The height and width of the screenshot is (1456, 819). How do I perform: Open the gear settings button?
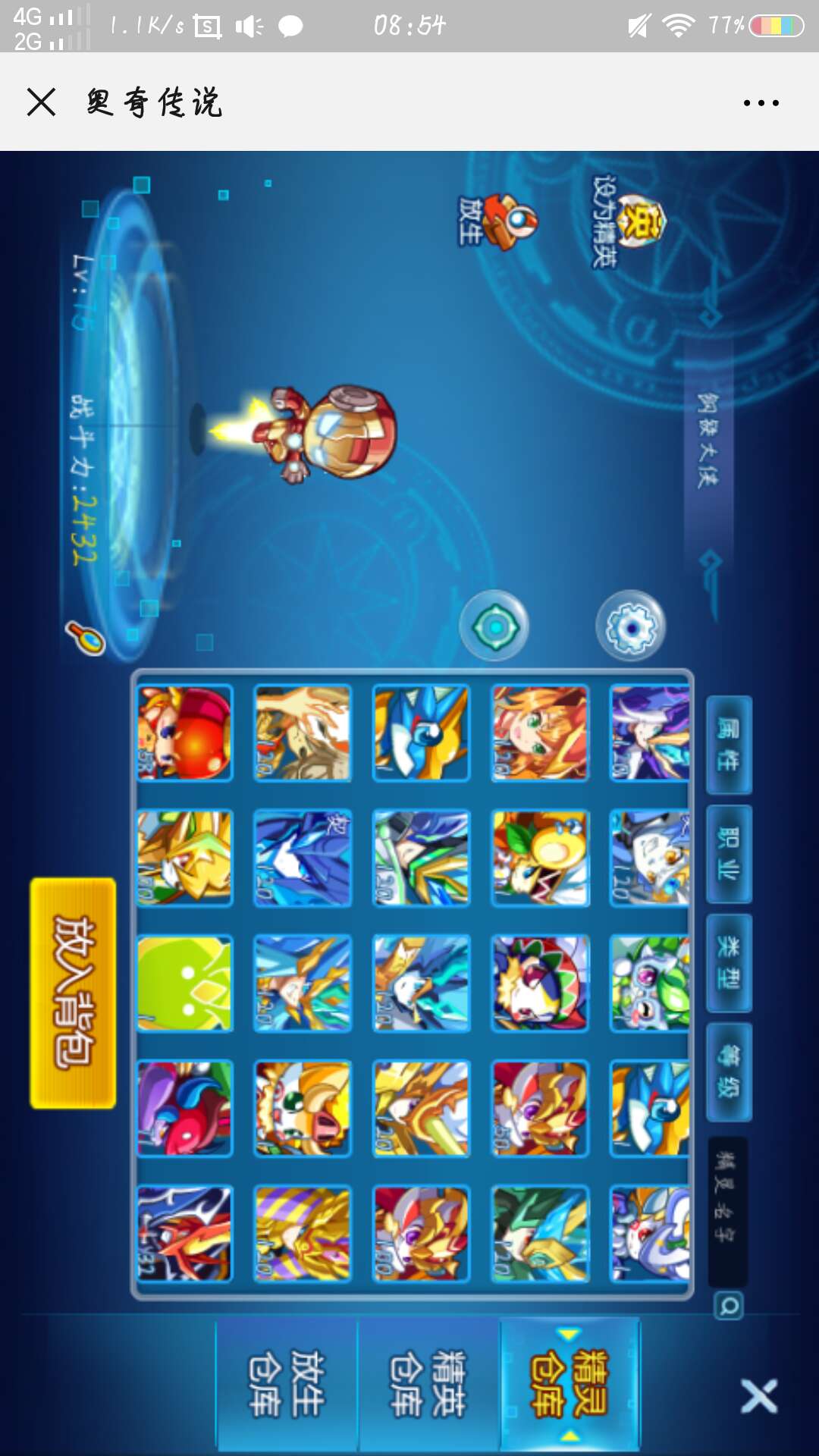(630, 626)
